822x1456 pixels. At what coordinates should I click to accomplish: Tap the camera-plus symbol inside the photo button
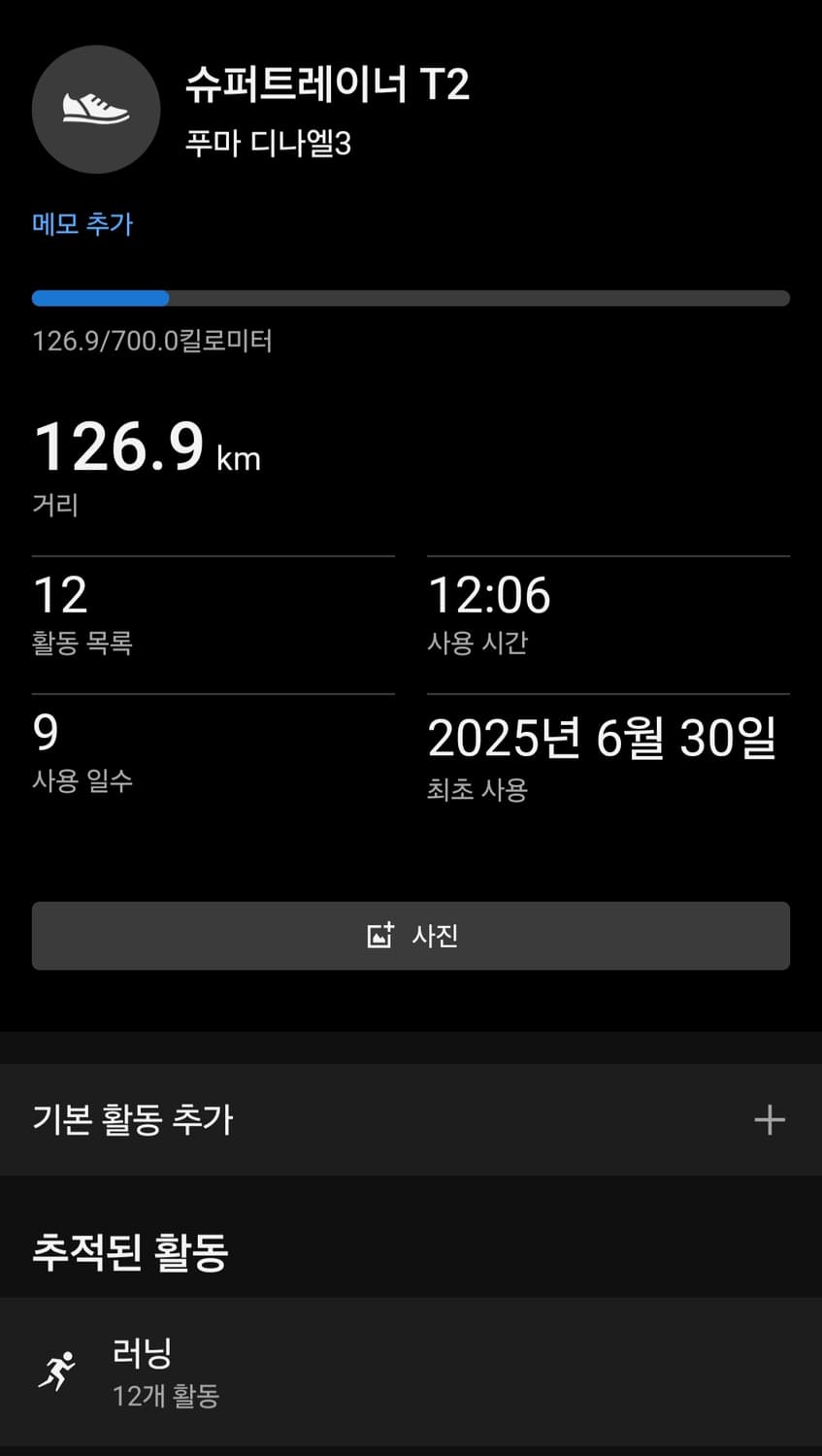click(x=379, y=936)
